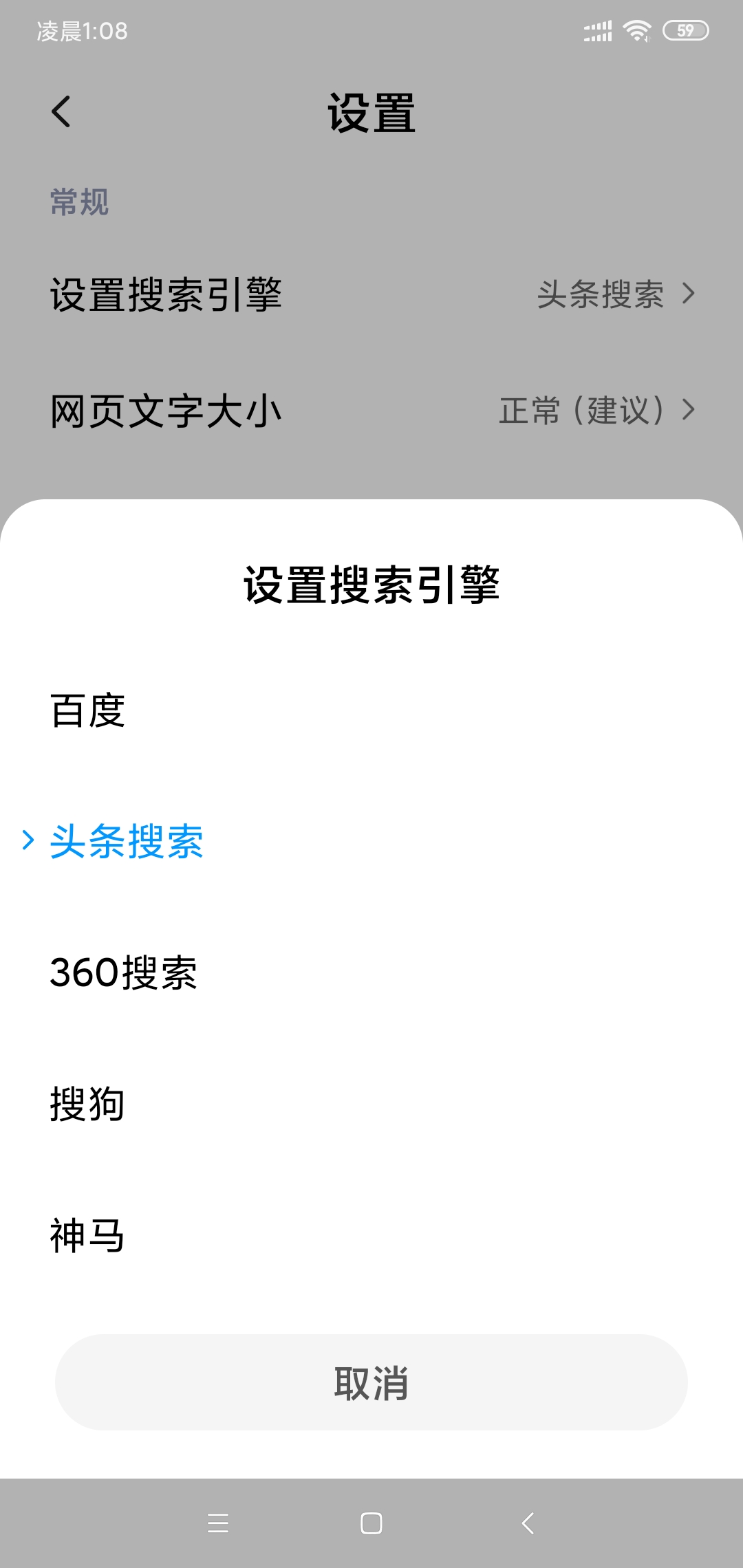Go to home via system home button
This screenshot has width=743, height=1568.
[371, 1523]
